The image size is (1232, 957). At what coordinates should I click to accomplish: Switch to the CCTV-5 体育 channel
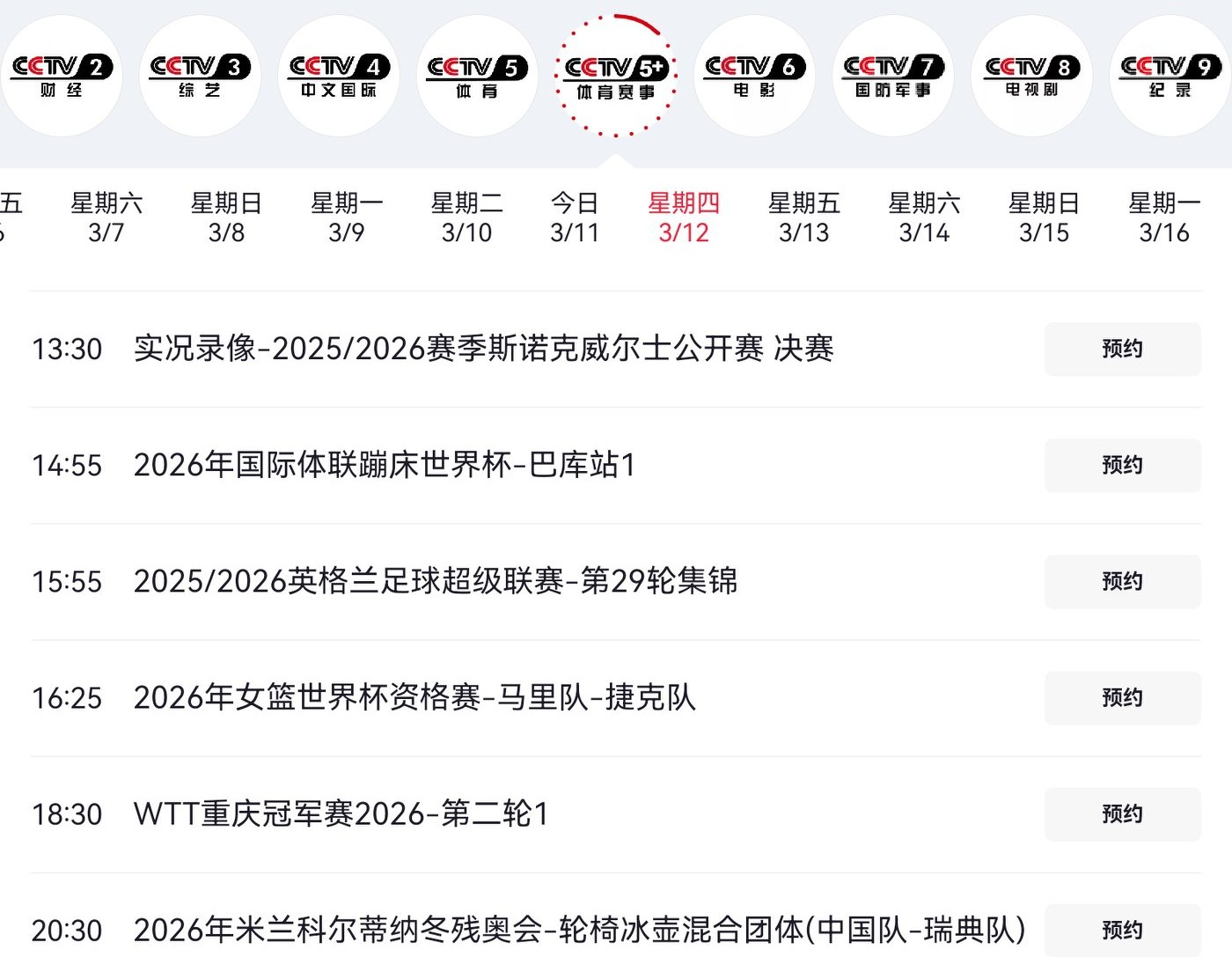click(477, 76)
